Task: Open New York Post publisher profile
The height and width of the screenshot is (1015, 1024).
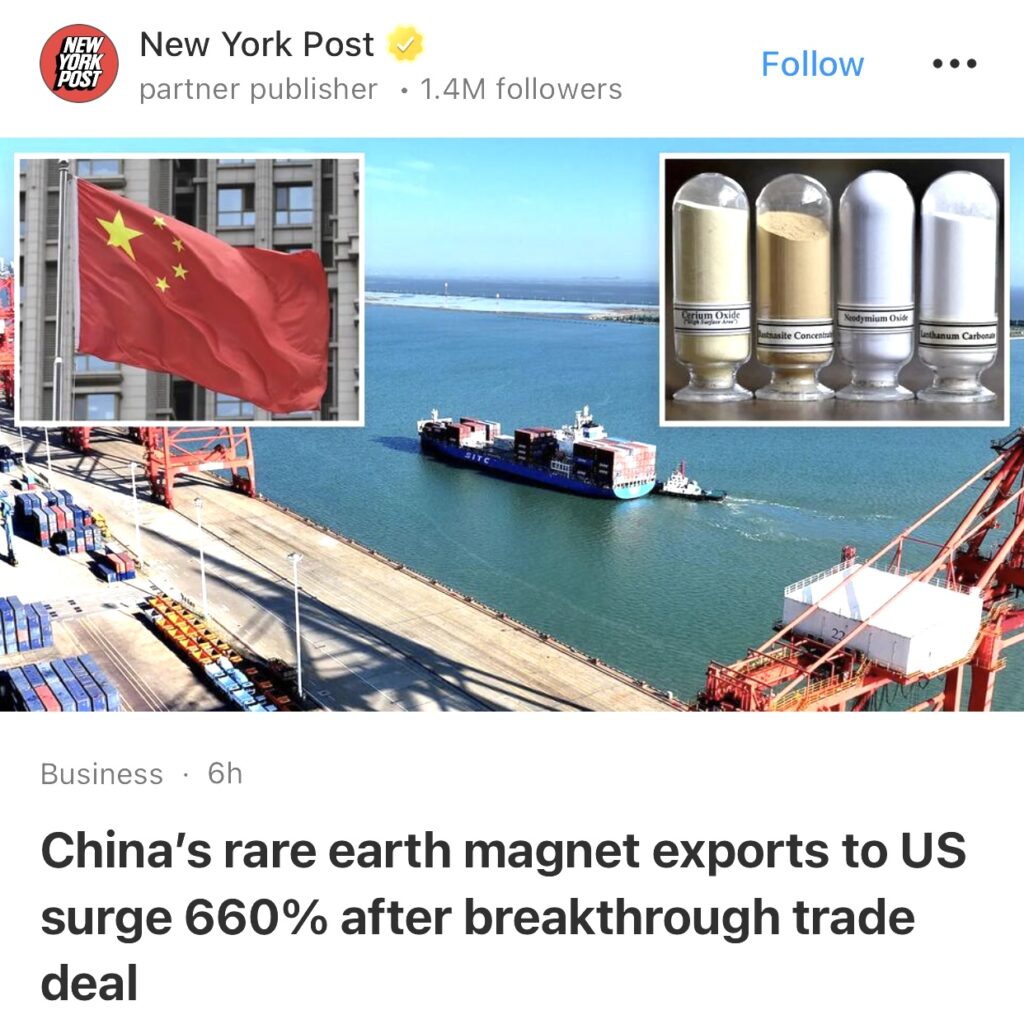Action: pos(256,44)
